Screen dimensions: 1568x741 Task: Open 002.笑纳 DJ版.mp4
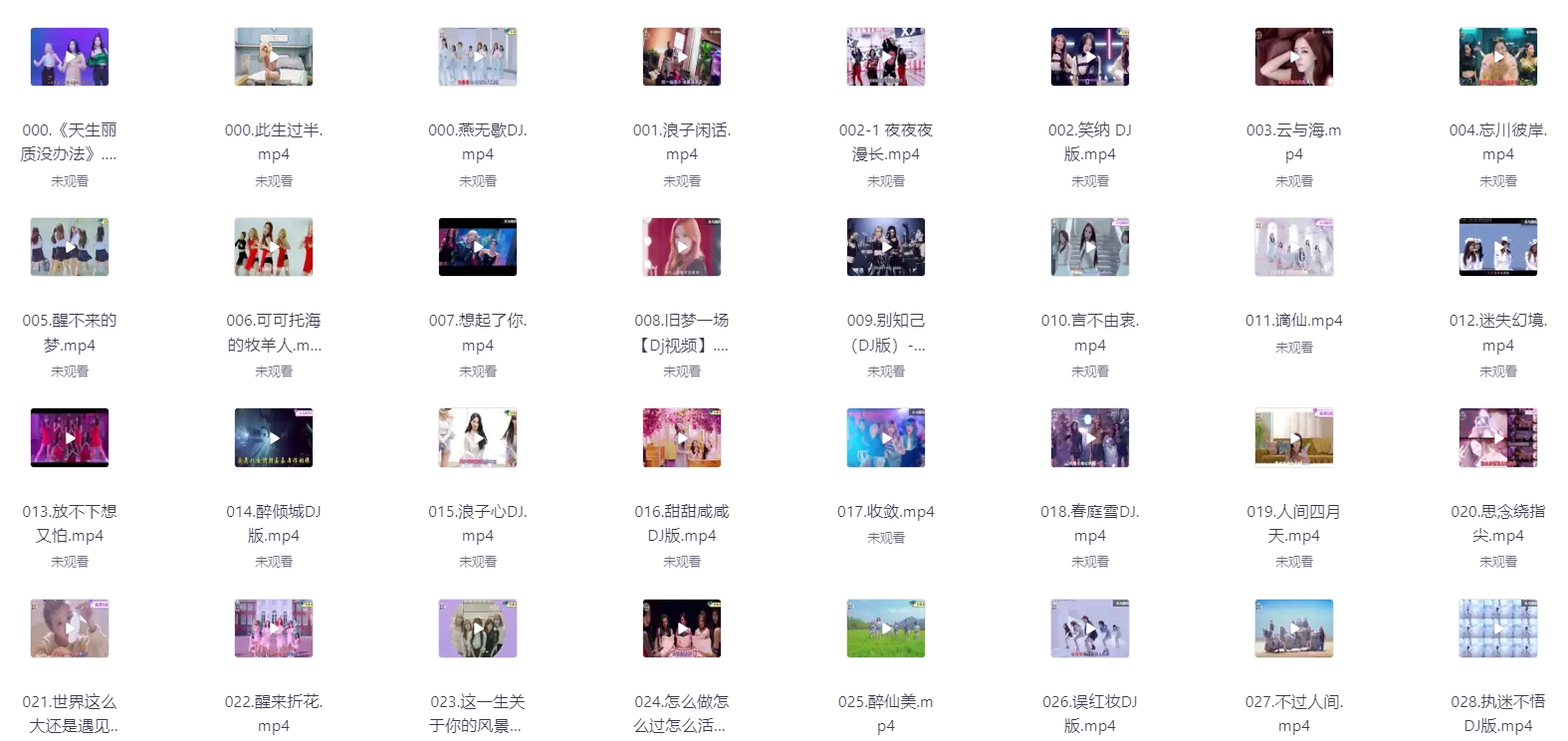1090,57
